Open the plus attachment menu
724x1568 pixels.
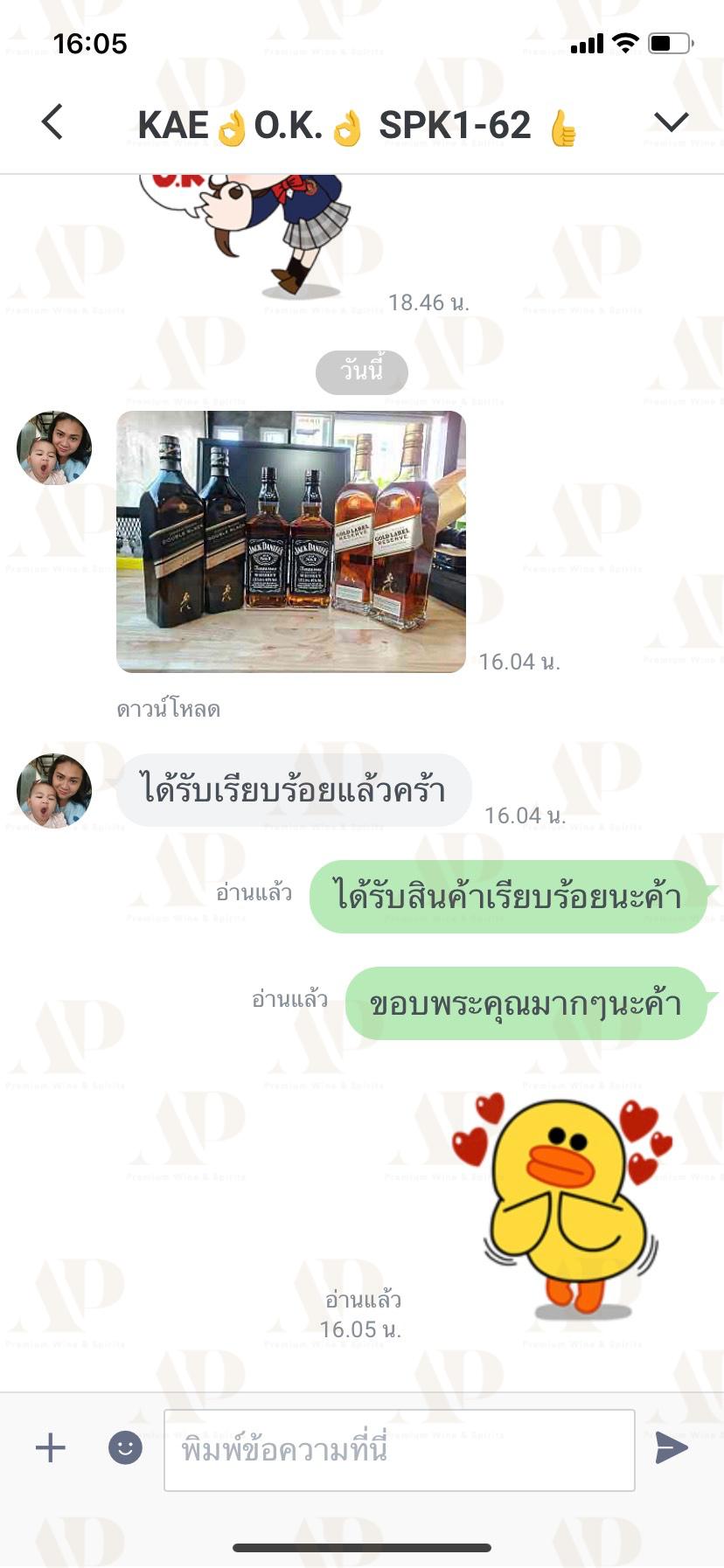(x=51, y=1447)
